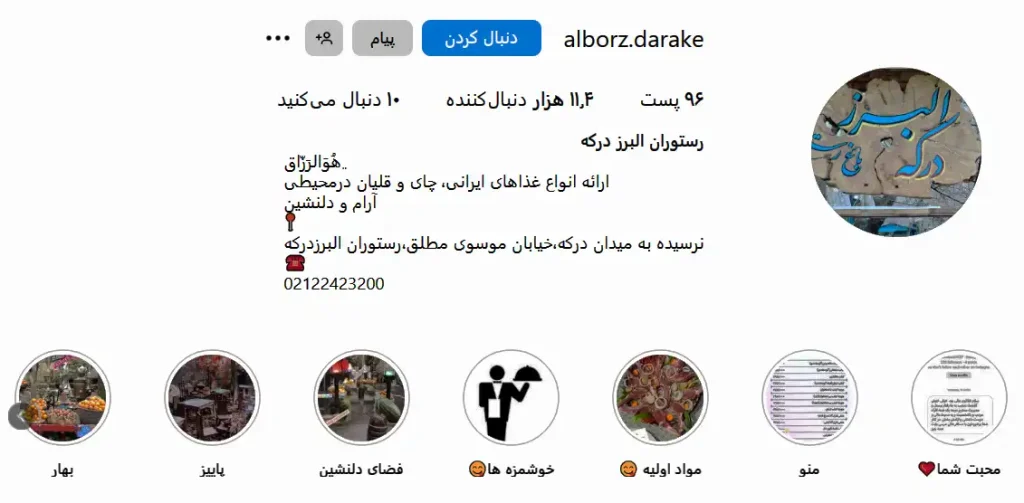
Task: Tap the add similar accounts person icon
Action: tap(323, 39)
